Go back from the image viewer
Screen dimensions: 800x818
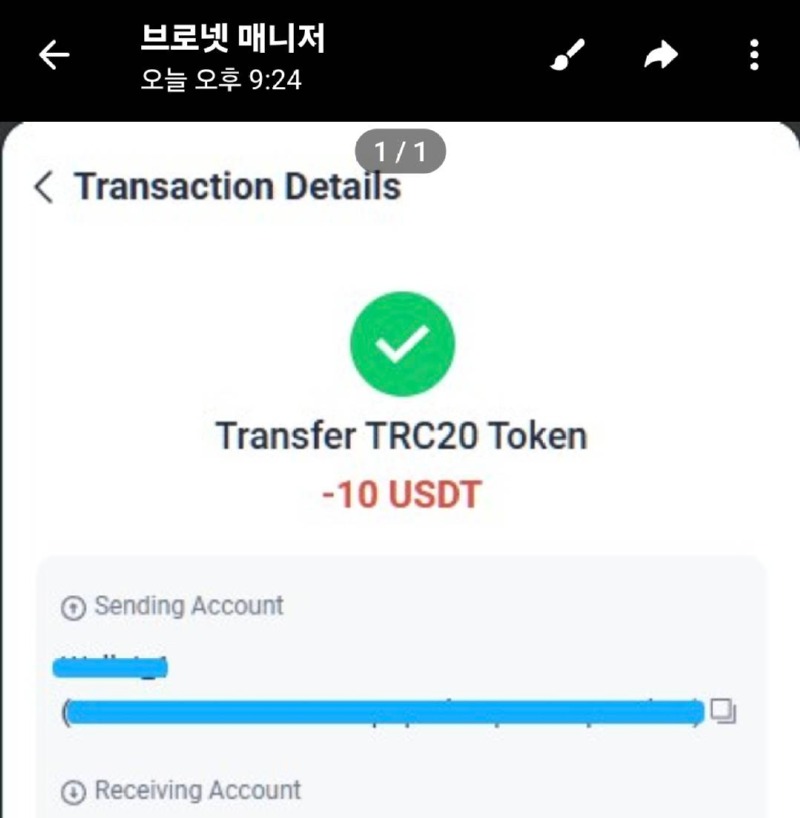click(x=54, y=56)
